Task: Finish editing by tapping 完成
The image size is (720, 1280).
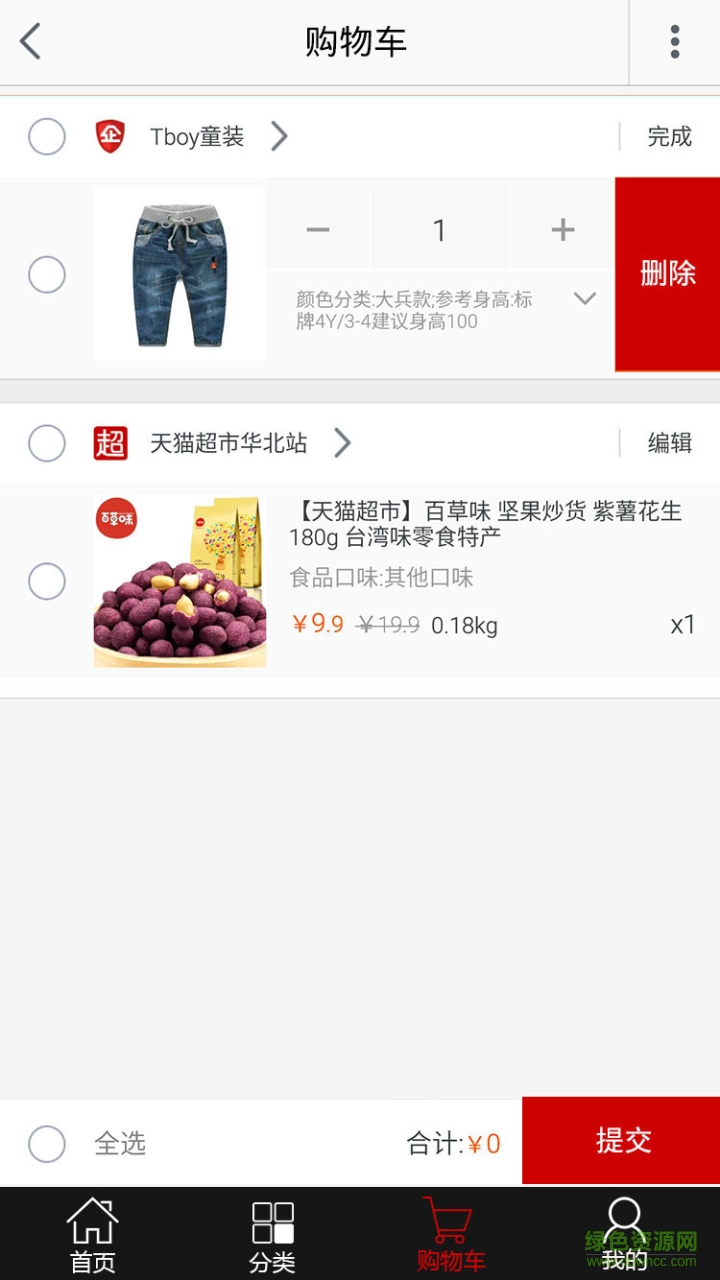Action: point(668,136)
